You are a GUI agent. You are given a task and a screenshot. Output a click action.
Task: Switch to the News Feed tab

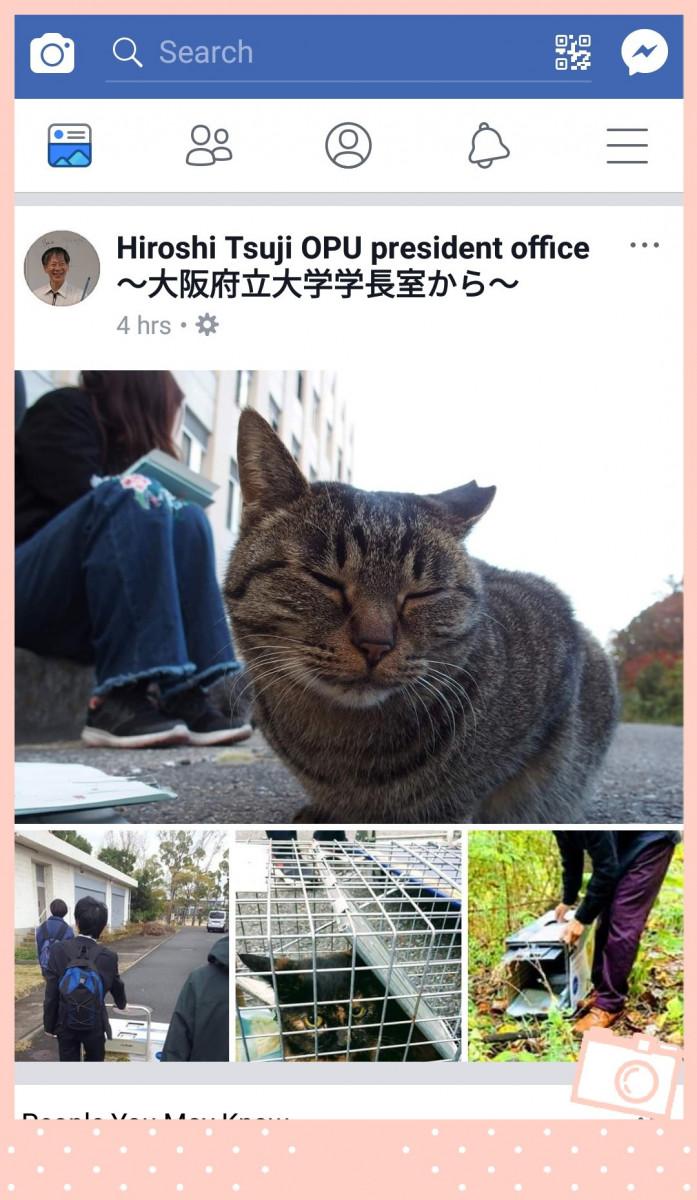70,146
